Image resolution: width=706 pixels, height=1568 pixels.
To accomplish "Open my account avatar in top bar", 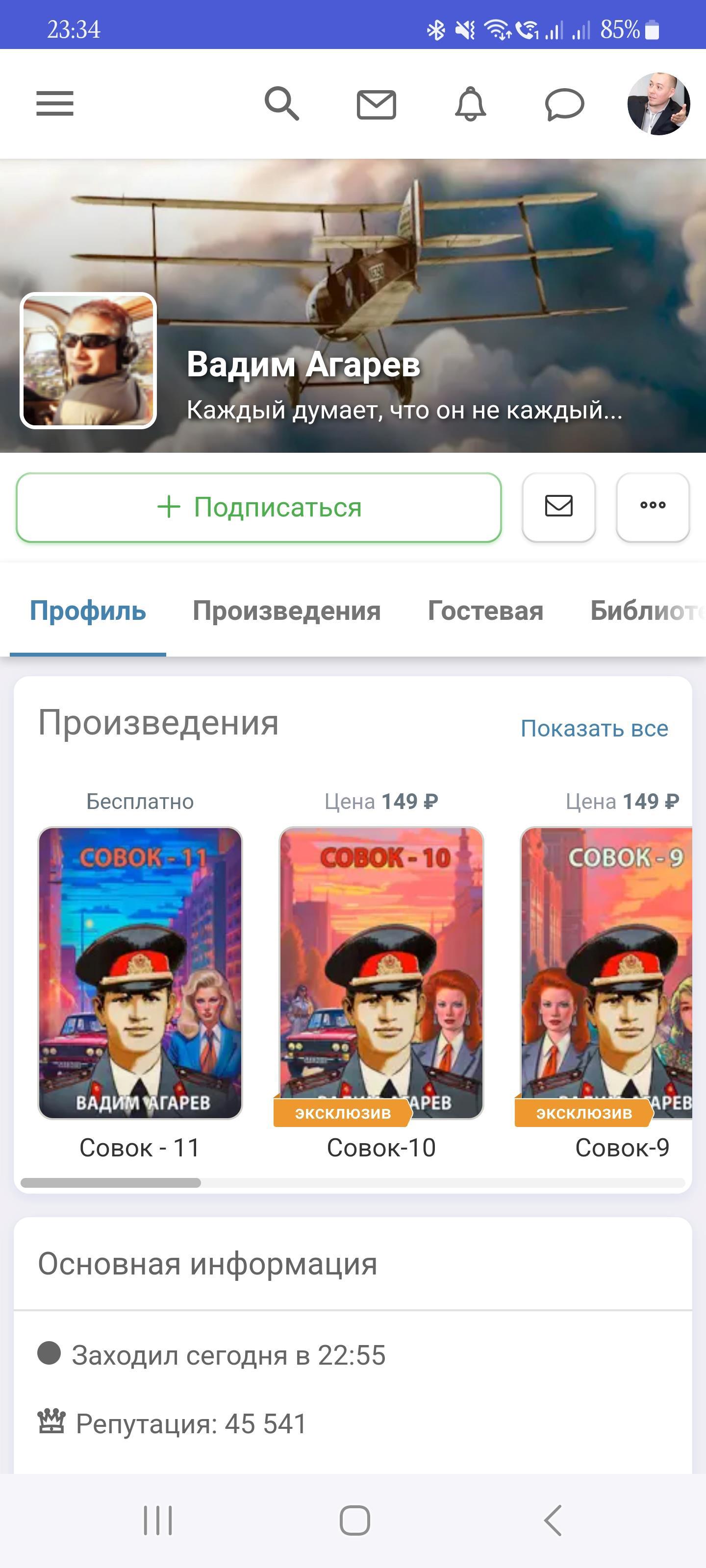I will pyautogui.click(x=658, y=104).
